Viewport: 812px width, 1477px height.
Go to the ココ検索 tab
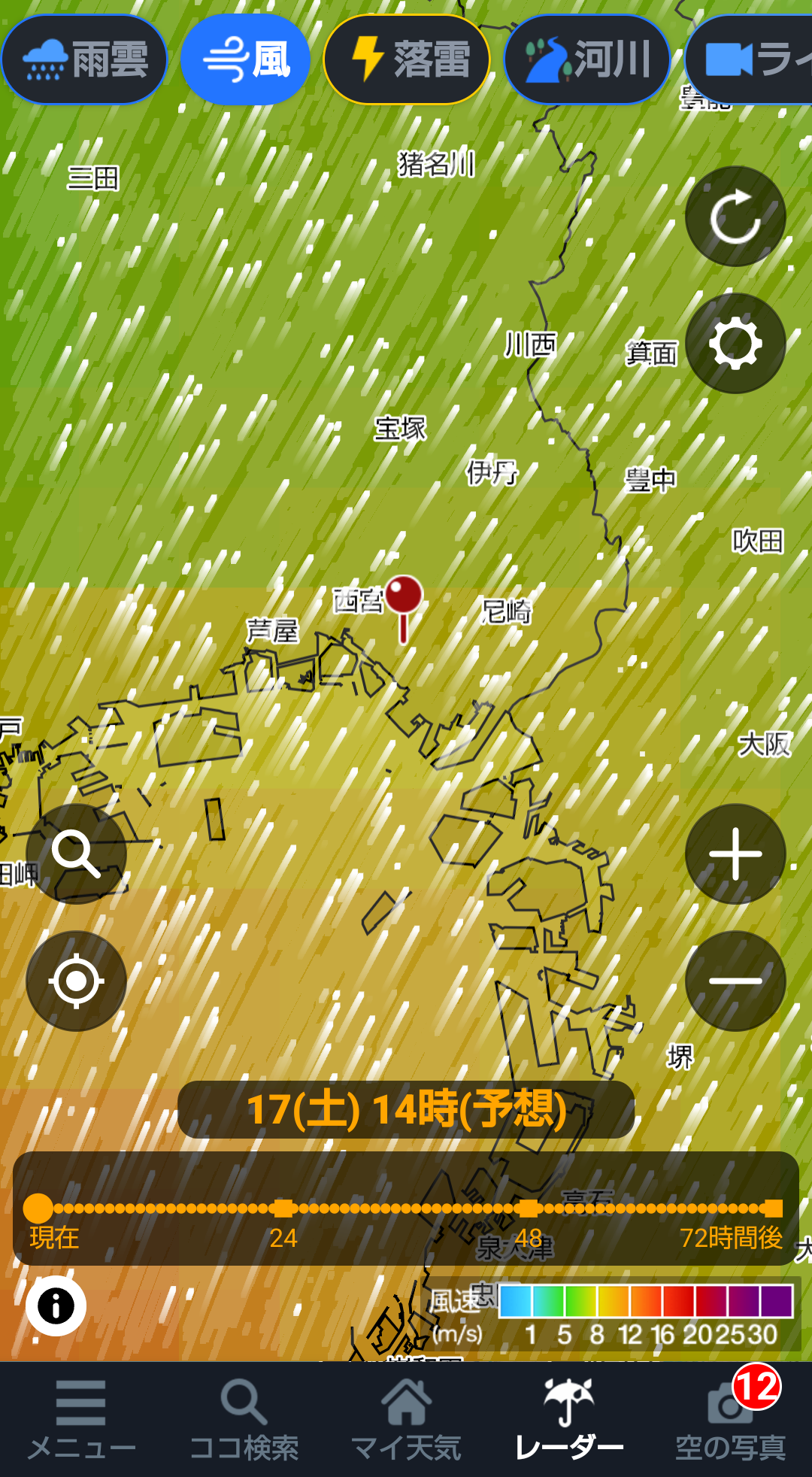244,1419
